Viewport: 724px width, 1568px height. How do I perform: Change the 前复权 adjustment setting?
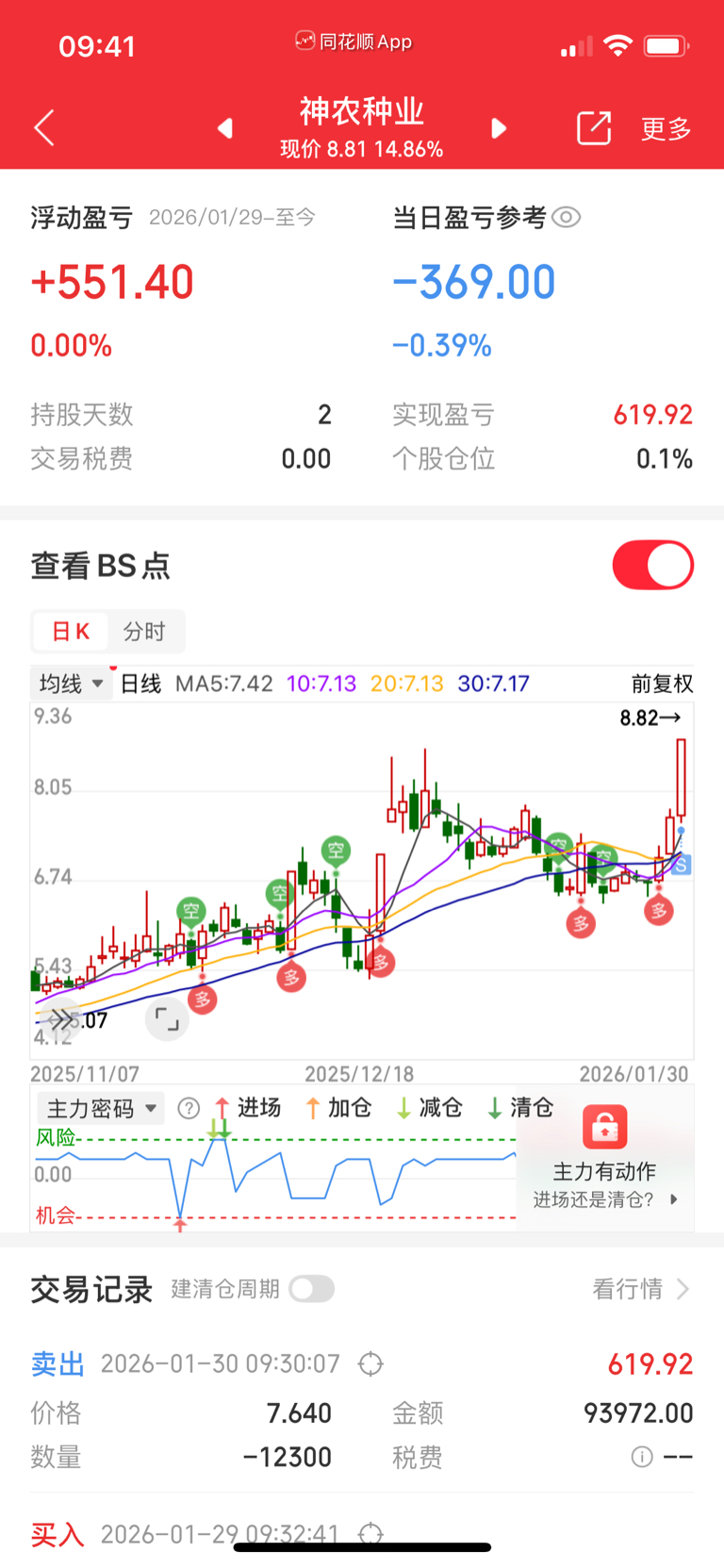(662, 684)
